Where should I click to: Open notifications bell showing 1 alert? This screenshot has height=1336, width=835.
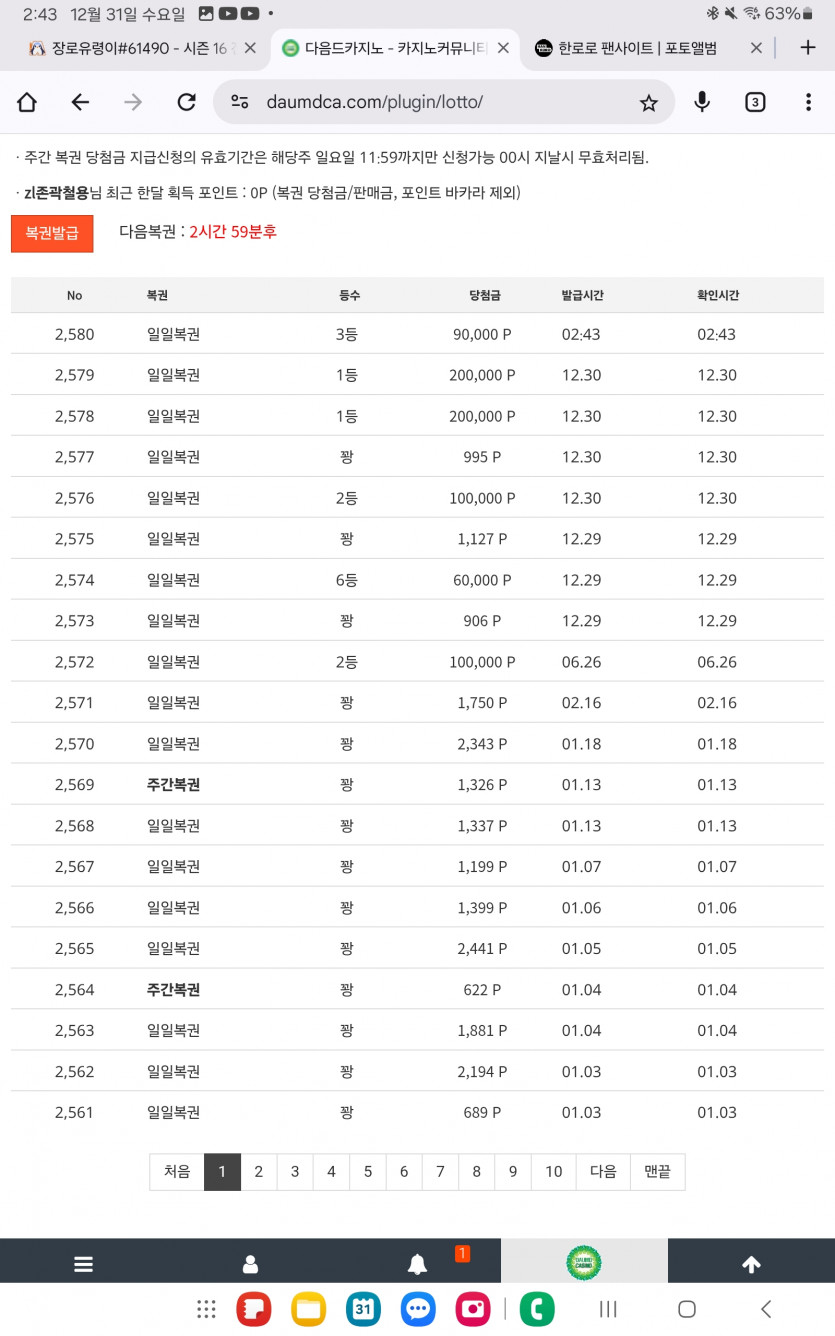tap(417, 1262)
